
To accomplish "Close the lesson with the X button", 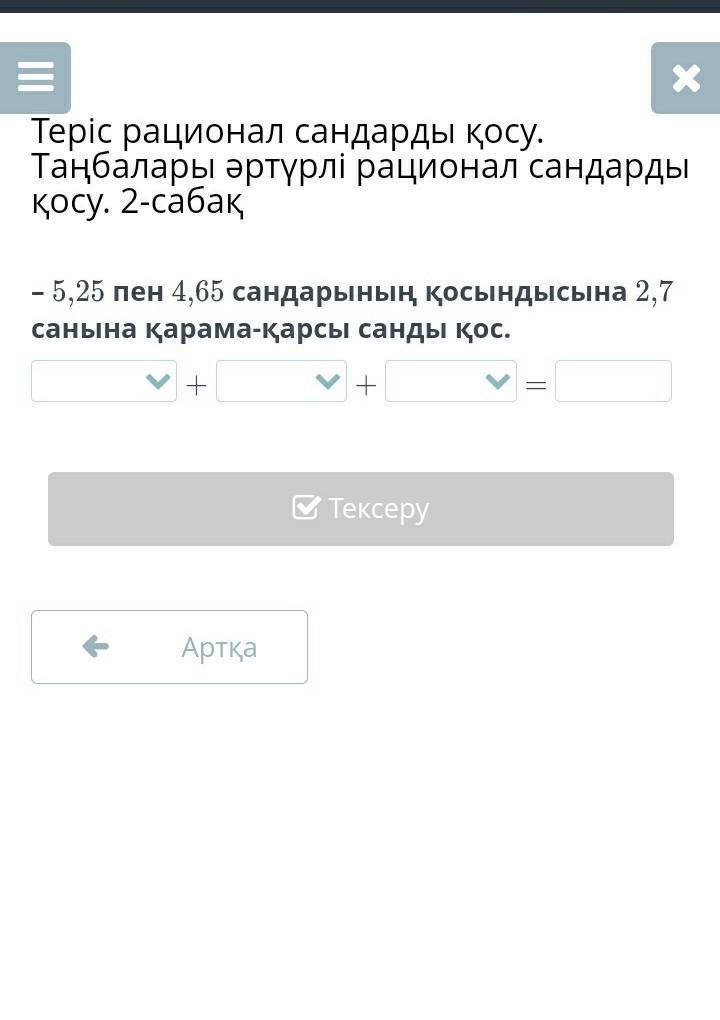I will pyautogui.click(x=685, y=78).
